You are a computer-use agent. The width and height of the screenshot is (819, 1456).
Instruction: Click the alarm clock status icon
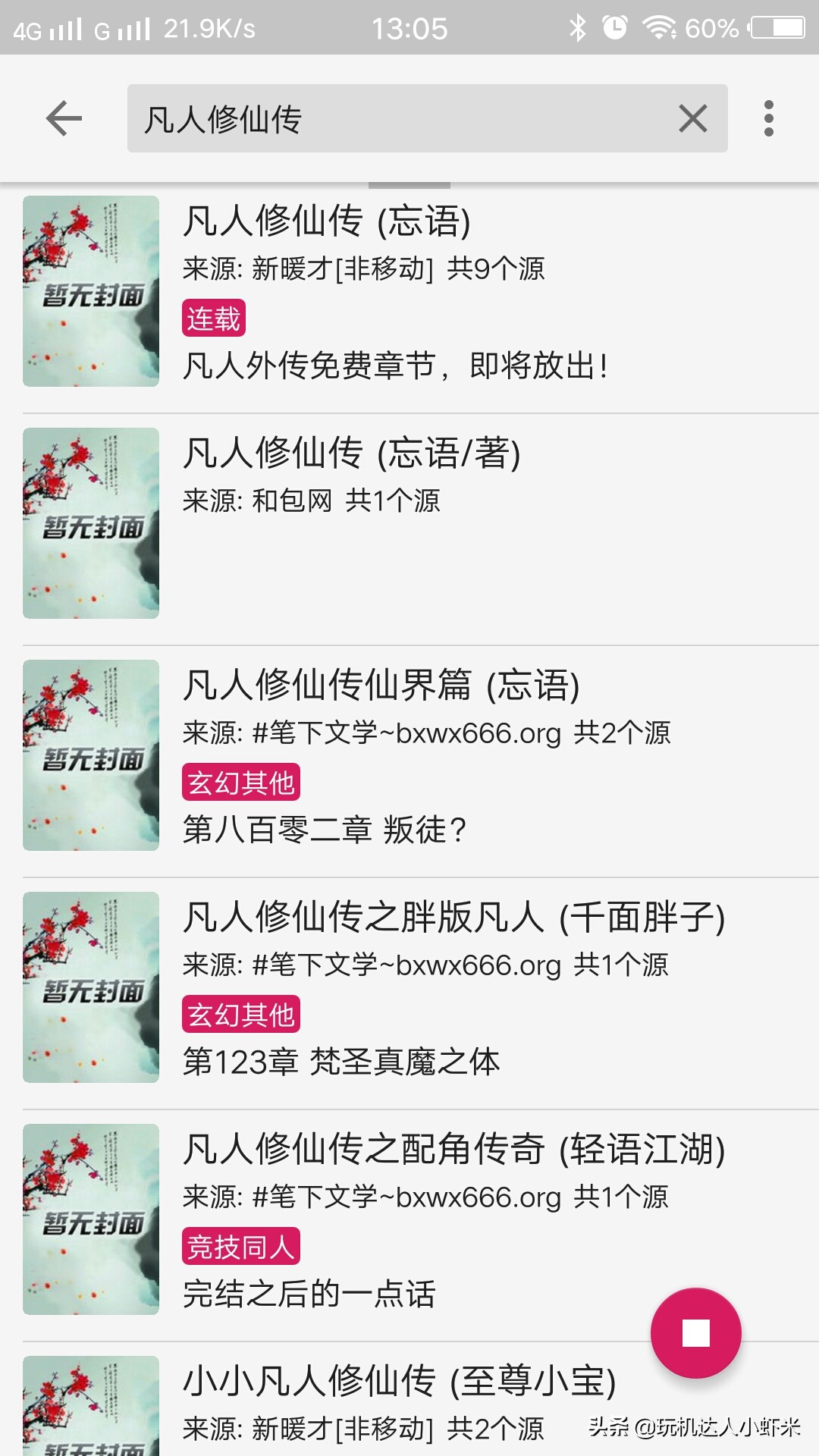point(614,27)
